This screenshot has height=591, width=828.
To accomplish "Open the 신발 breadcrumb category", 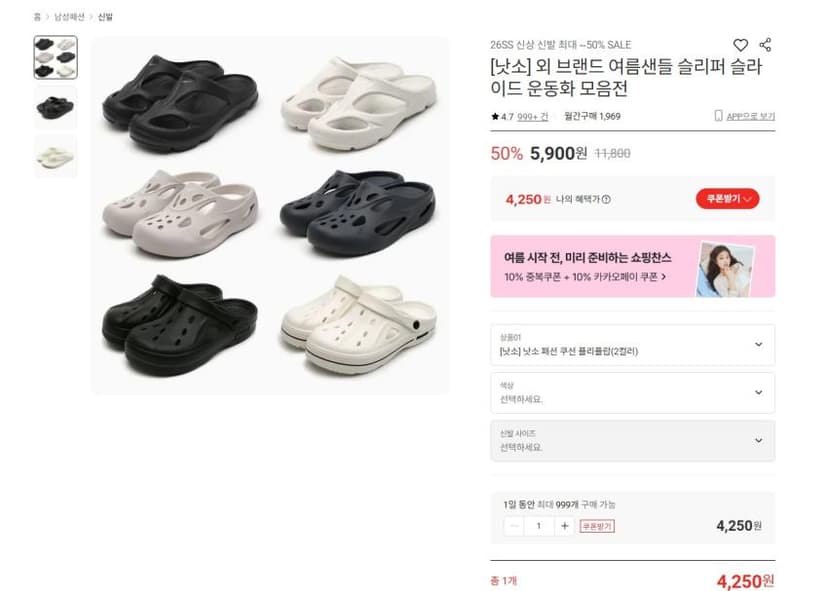I will pyautogui.click(x=105, y=17).
